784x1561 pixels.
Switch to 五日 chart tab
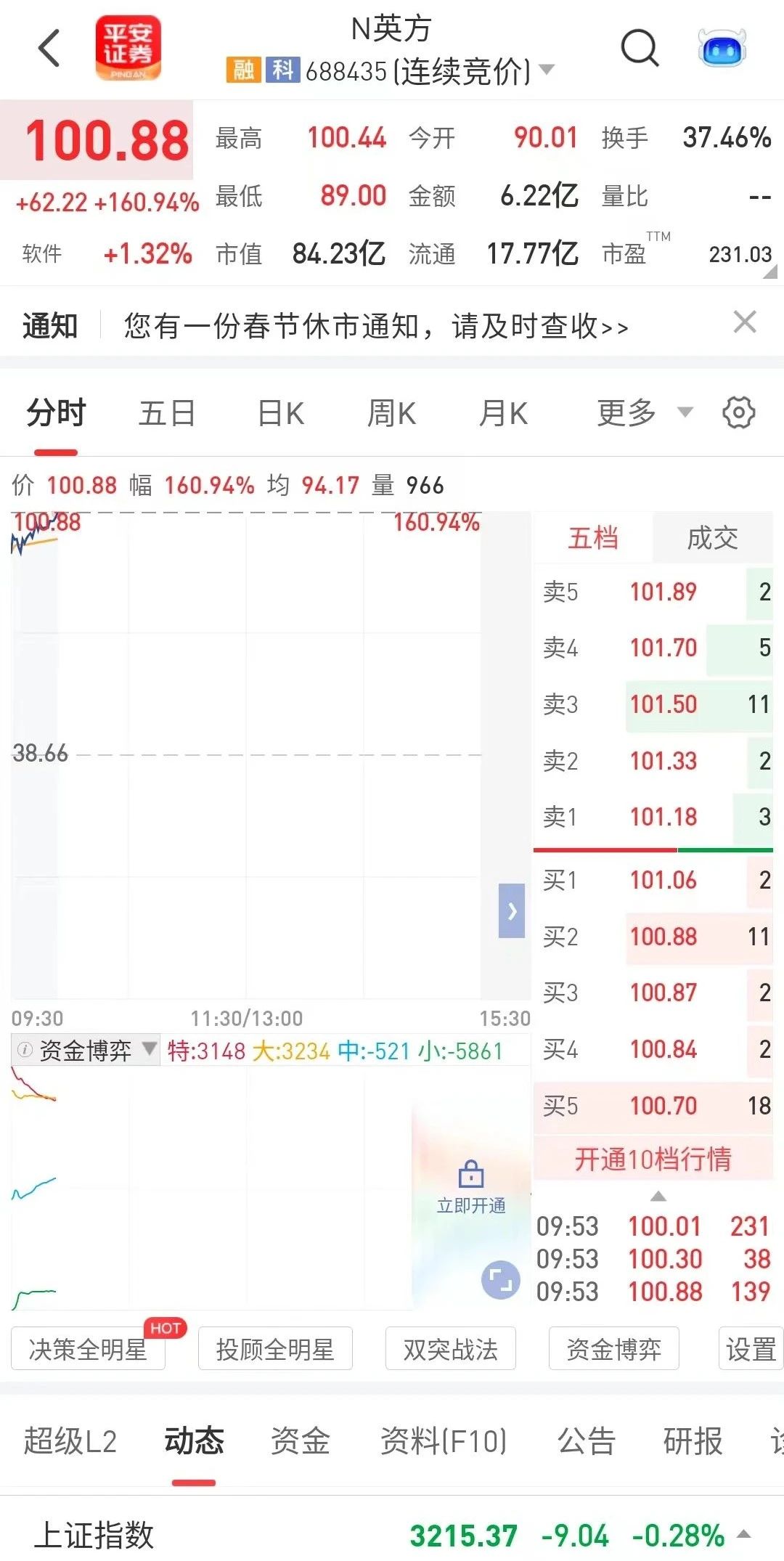coord(166,414)
